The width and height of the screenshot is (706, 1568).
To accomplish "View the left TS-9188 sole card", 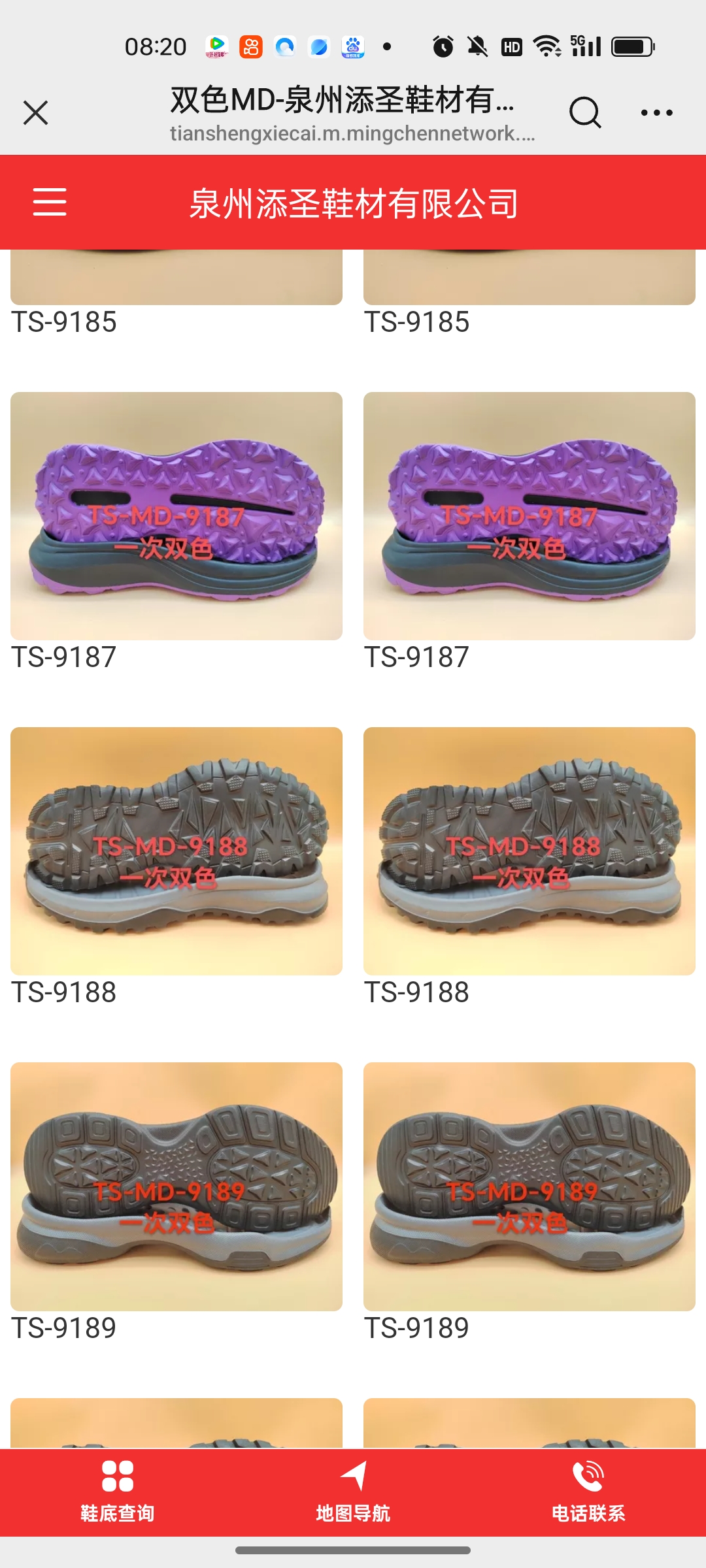I will coord(176,851).
